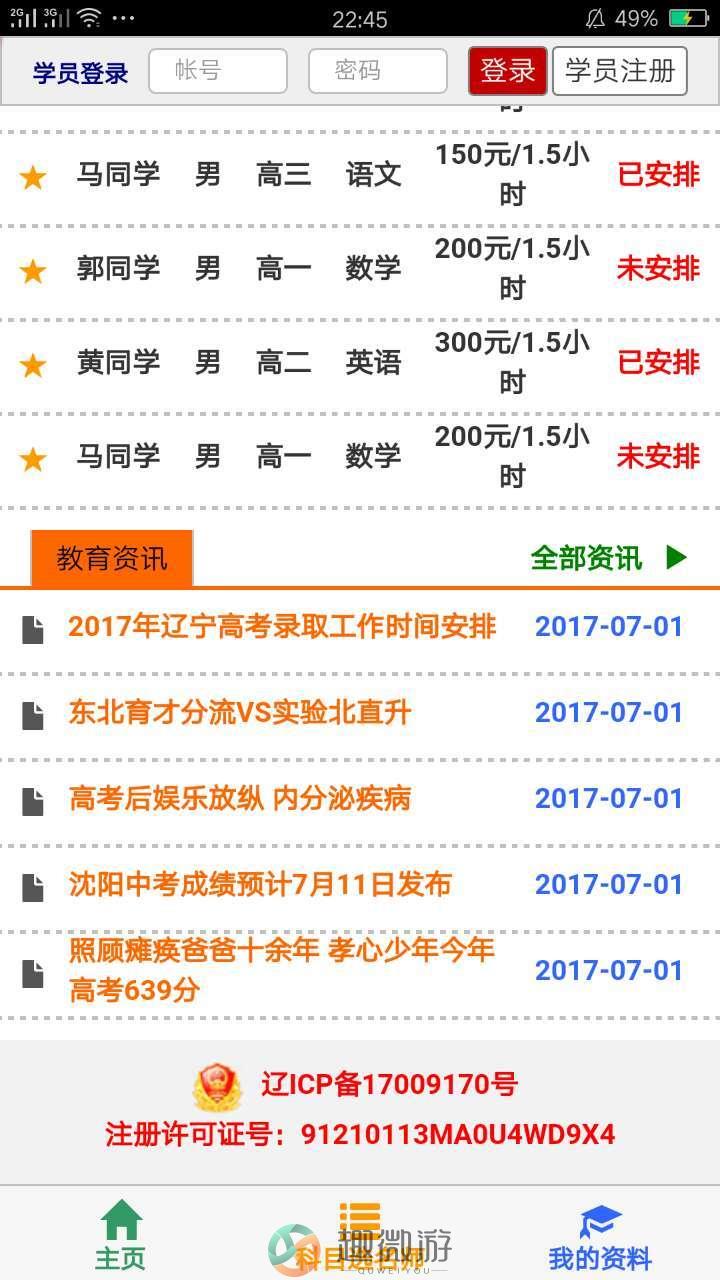
Task: Open 学员注册 student registration
Action: (x=620, y=71)
